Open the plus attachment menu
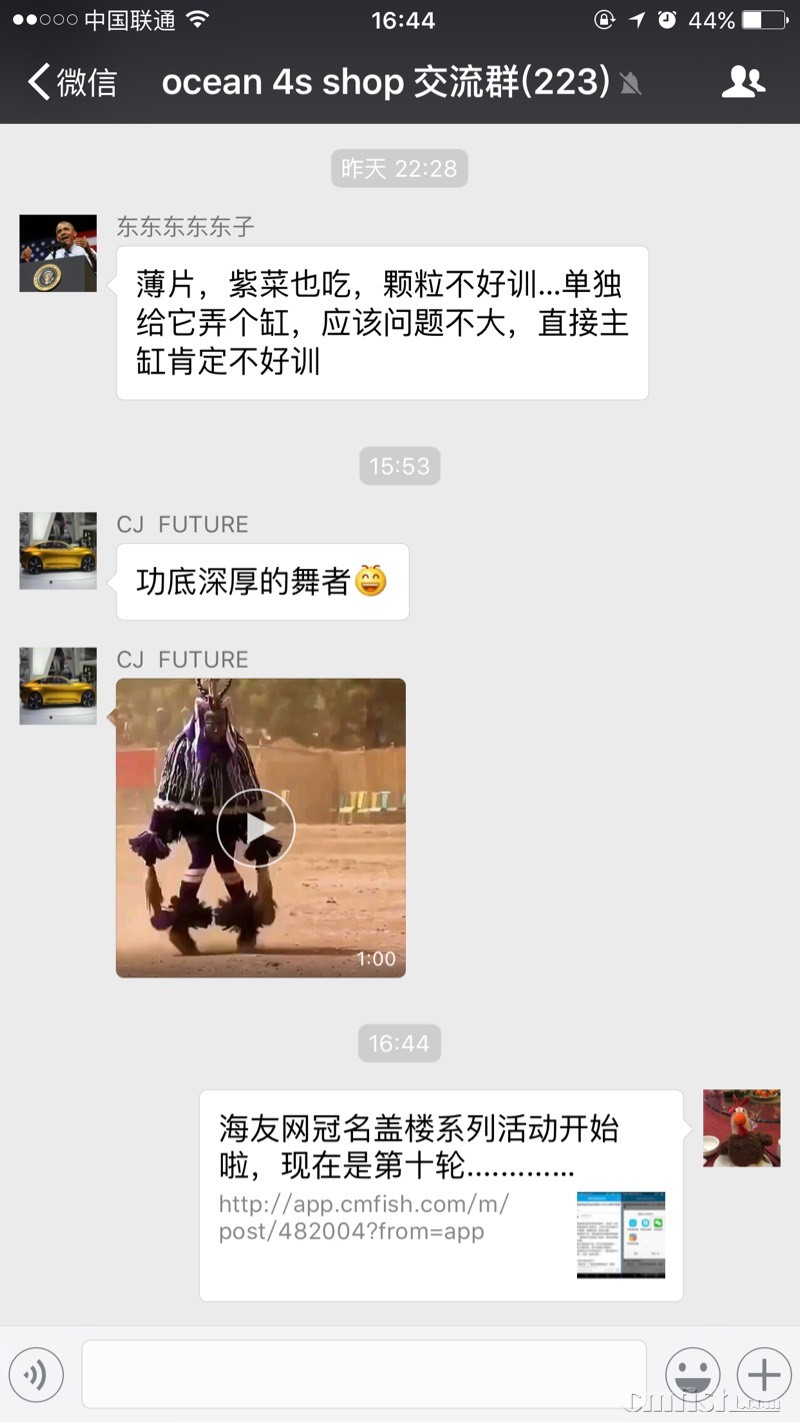 tap(763, 1376)
